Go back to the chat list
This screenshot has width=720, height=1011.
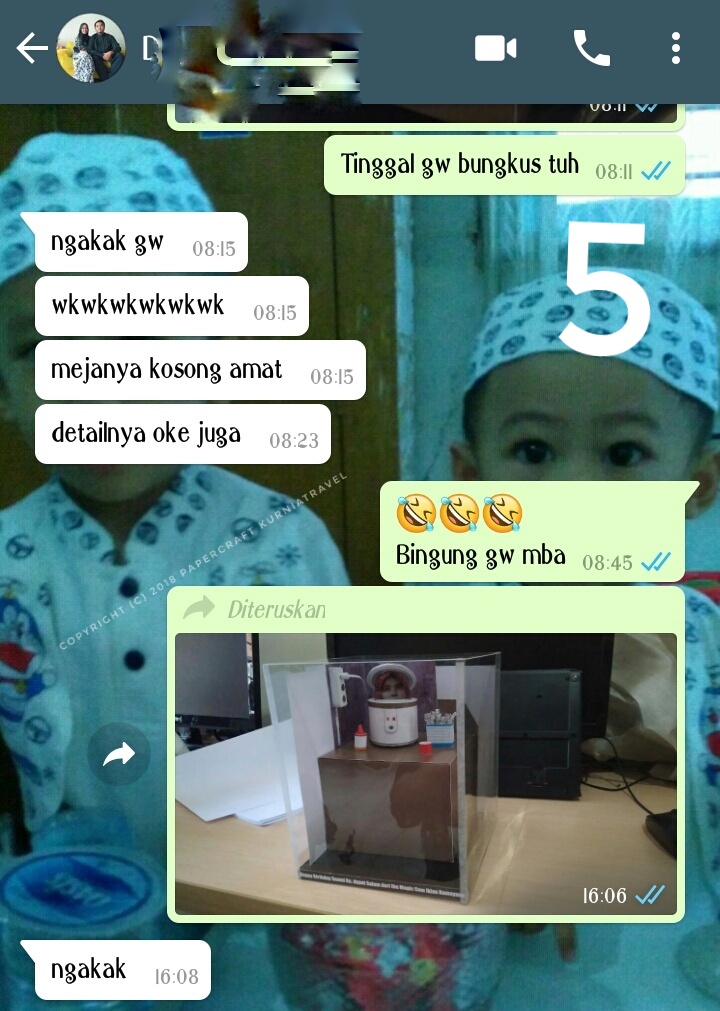click(x=32, y=48)
